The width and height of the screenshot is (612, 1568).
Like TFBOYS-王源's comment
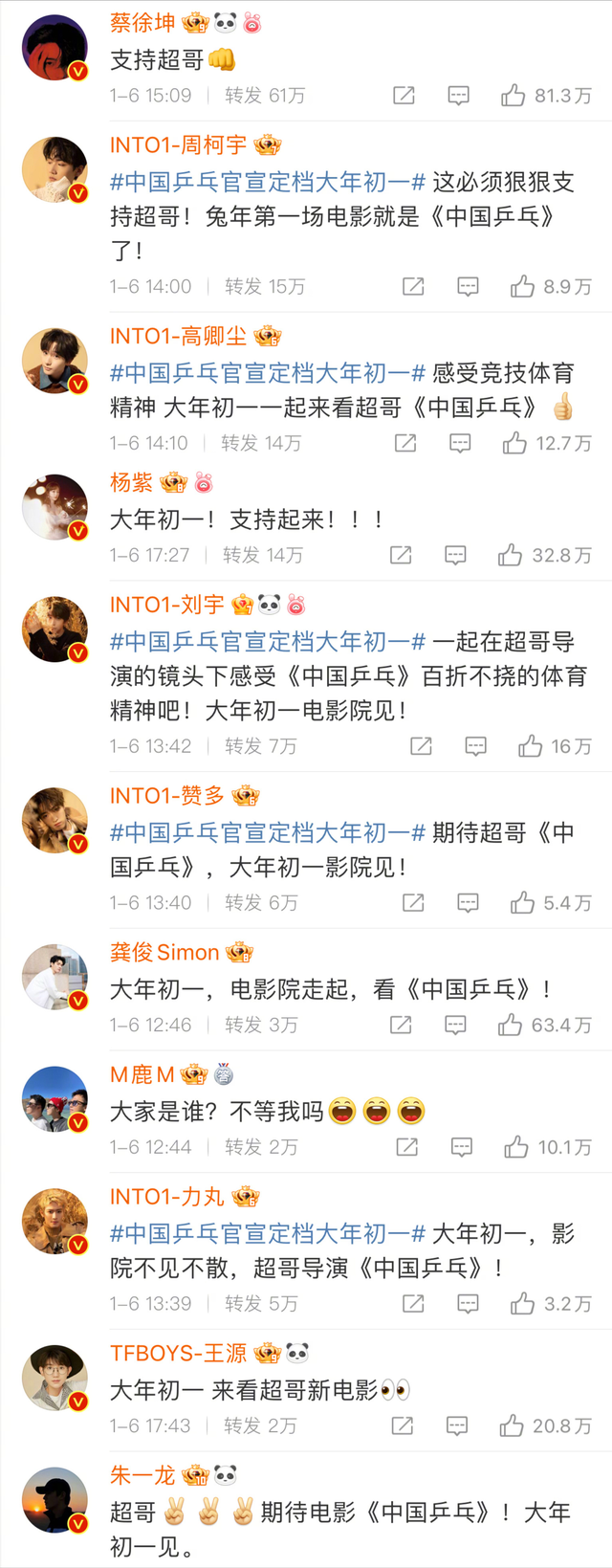[512, 1426]
